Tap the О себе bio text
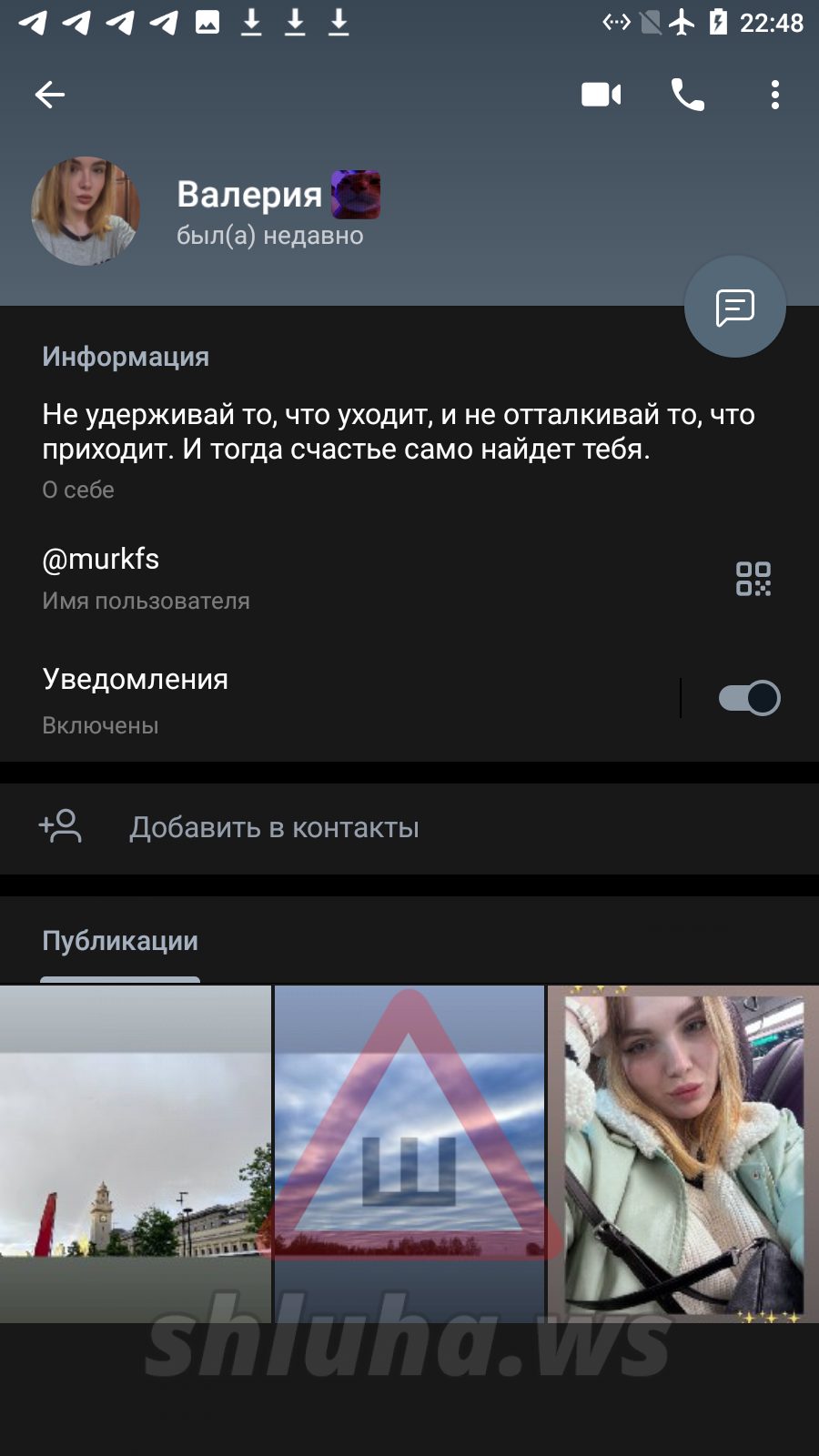819x1456 pixels. point(398,432)
